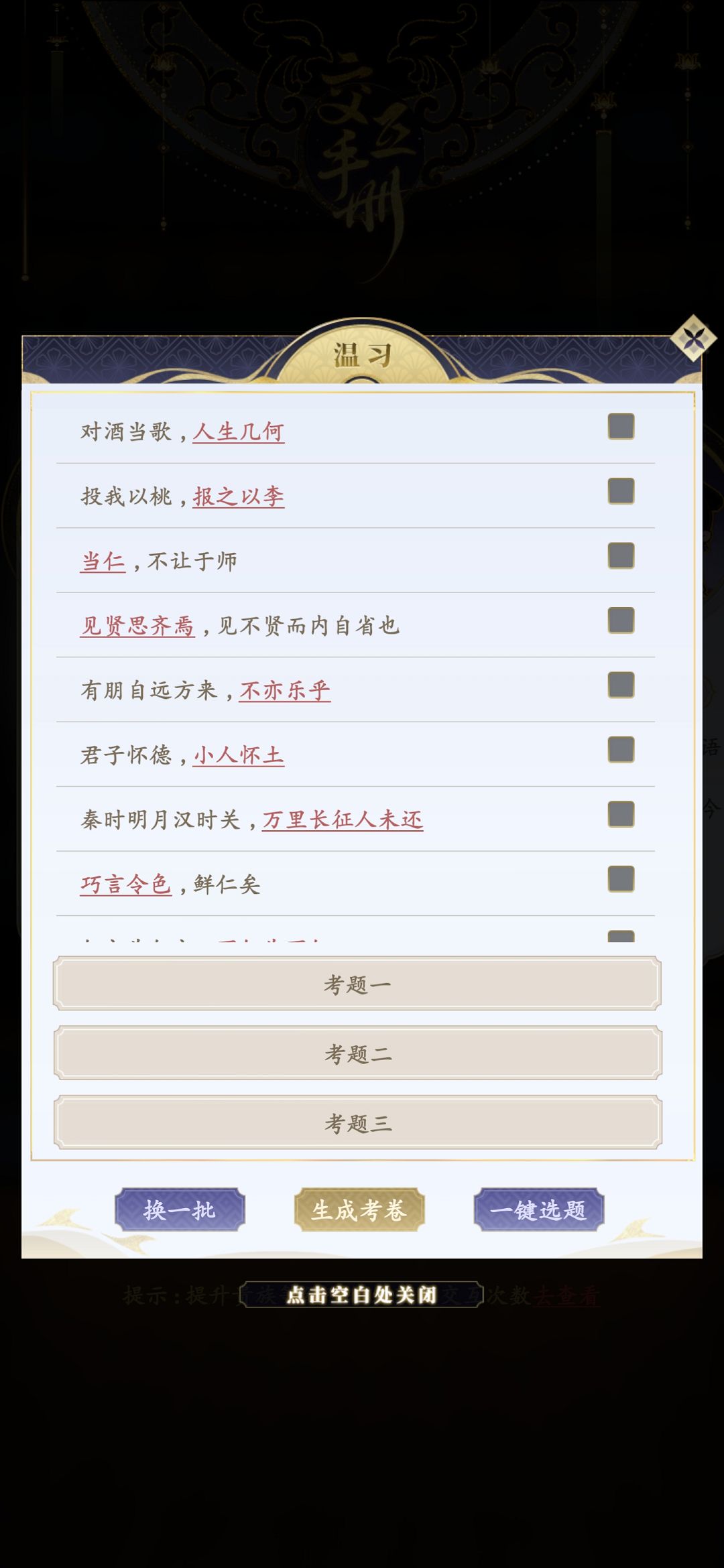Check the box for 秦时明月汉时关
The image size is (724, 1568).
(x=621, y=815)
